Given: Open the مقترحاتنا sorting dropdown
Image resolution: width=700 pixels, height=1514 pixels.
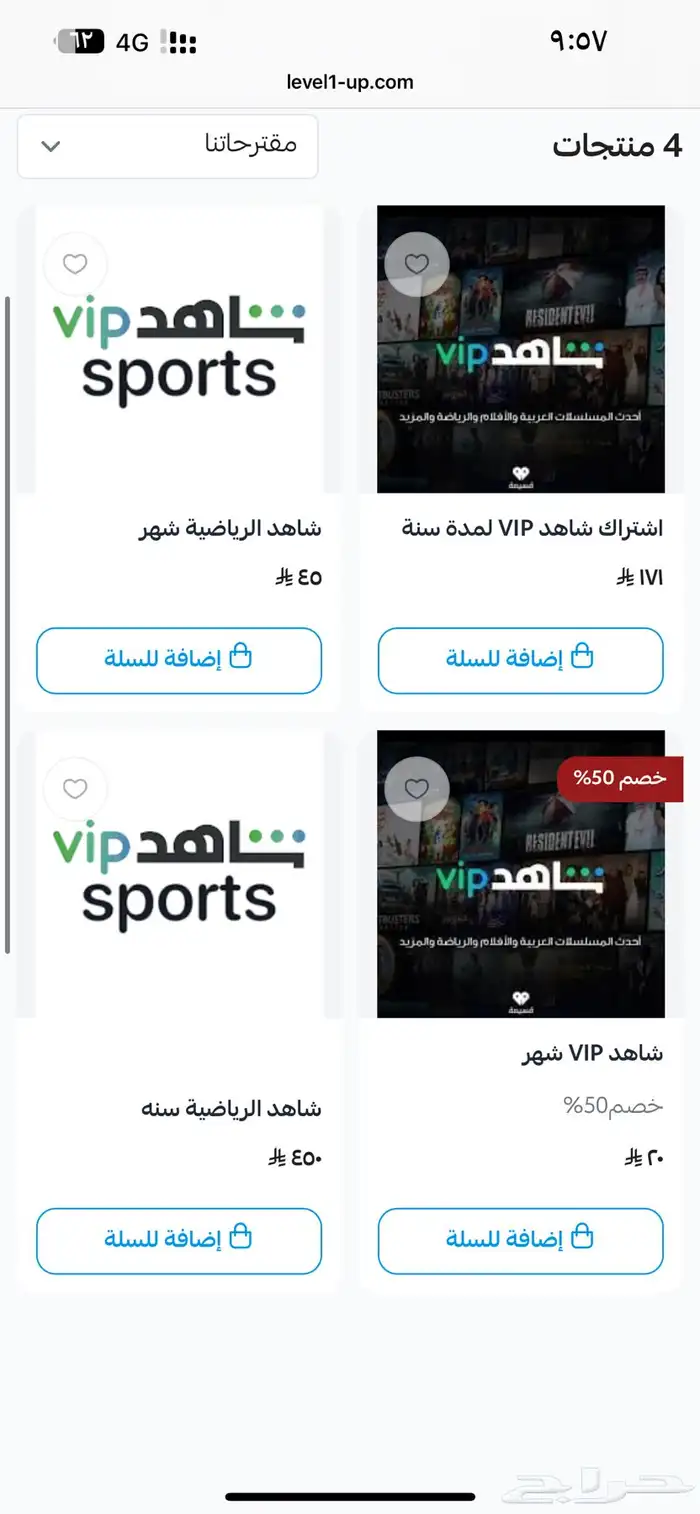Looking at the screenshot, I should pos(168,146).
